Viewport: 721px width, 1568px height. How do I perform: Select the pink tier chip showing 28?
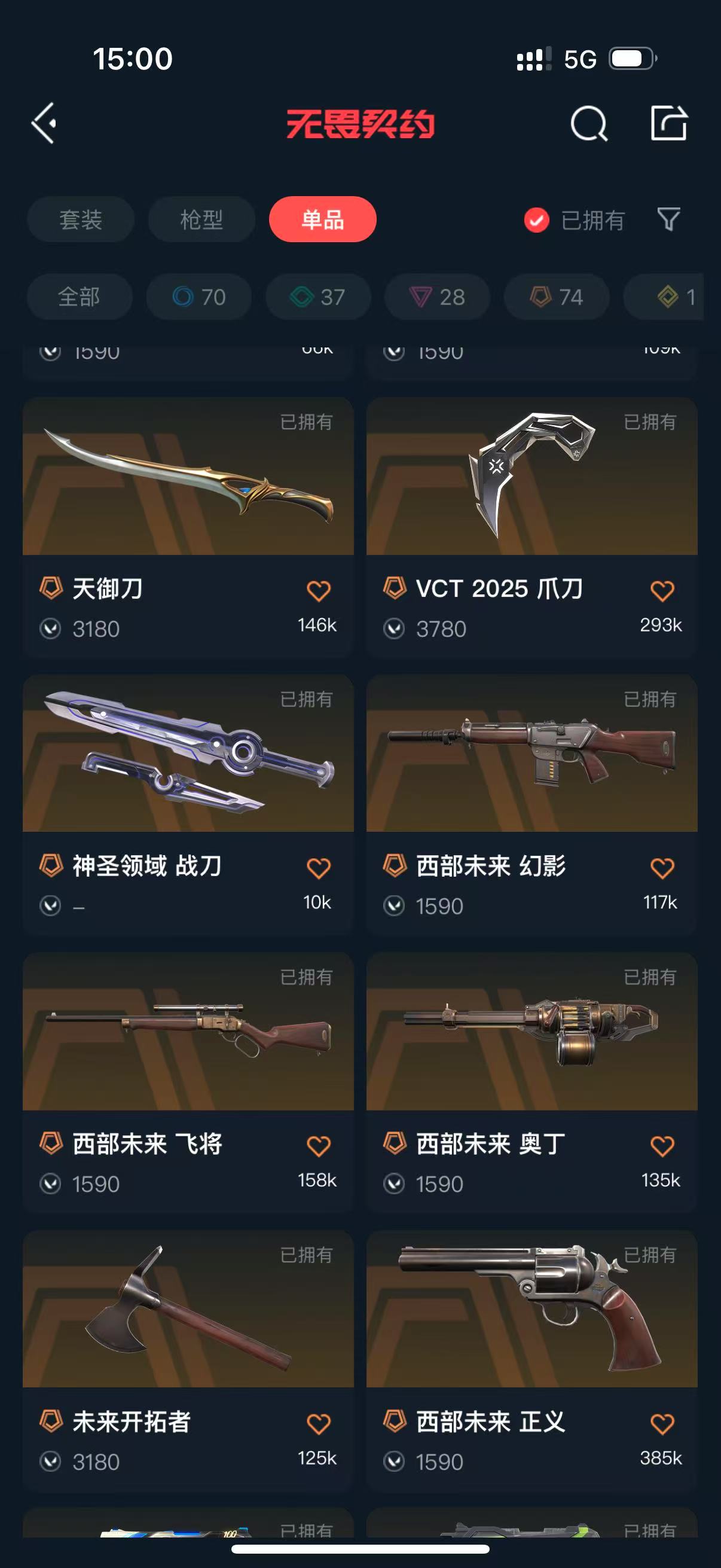point(437,297)
